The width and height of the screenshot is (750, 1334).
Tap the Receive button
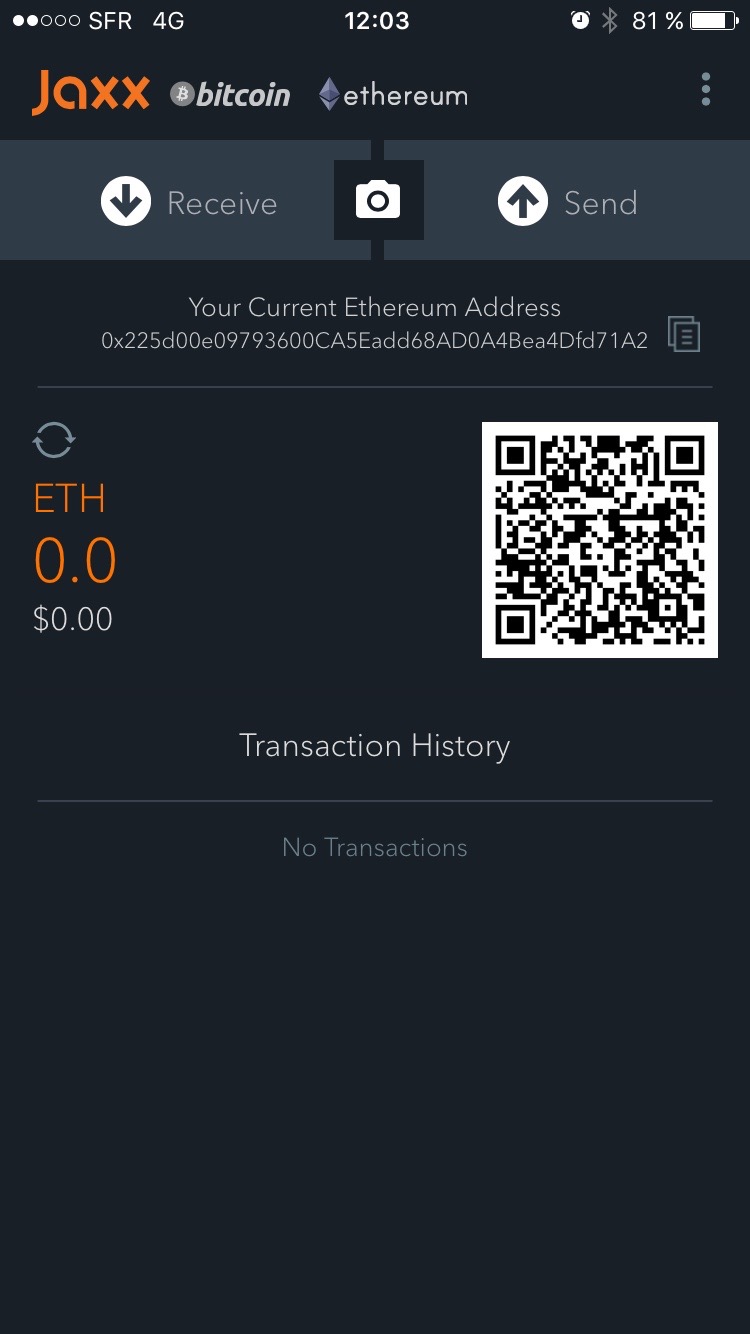(x=189, y=202)
